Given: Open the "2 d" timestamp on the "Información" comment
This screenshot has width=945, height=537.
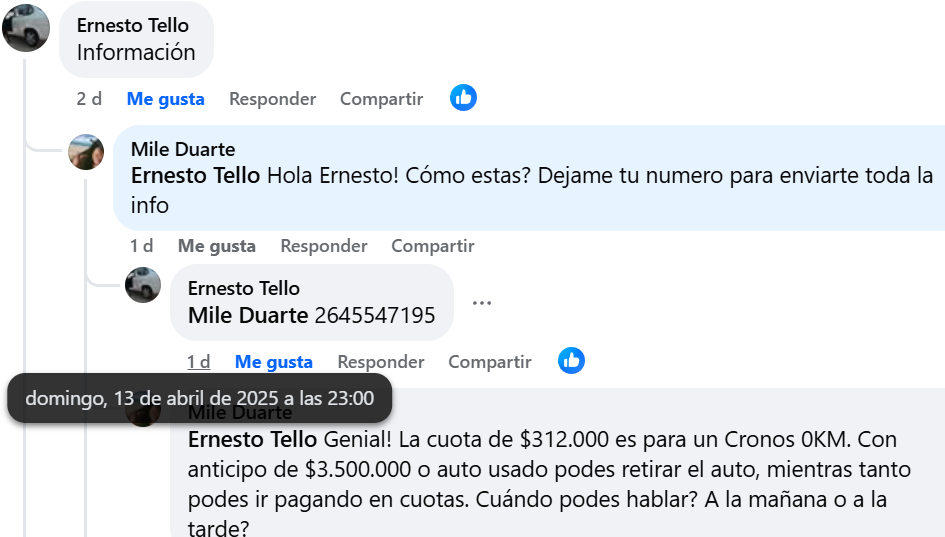Looking at the screenshot, I should click(89, 99).
